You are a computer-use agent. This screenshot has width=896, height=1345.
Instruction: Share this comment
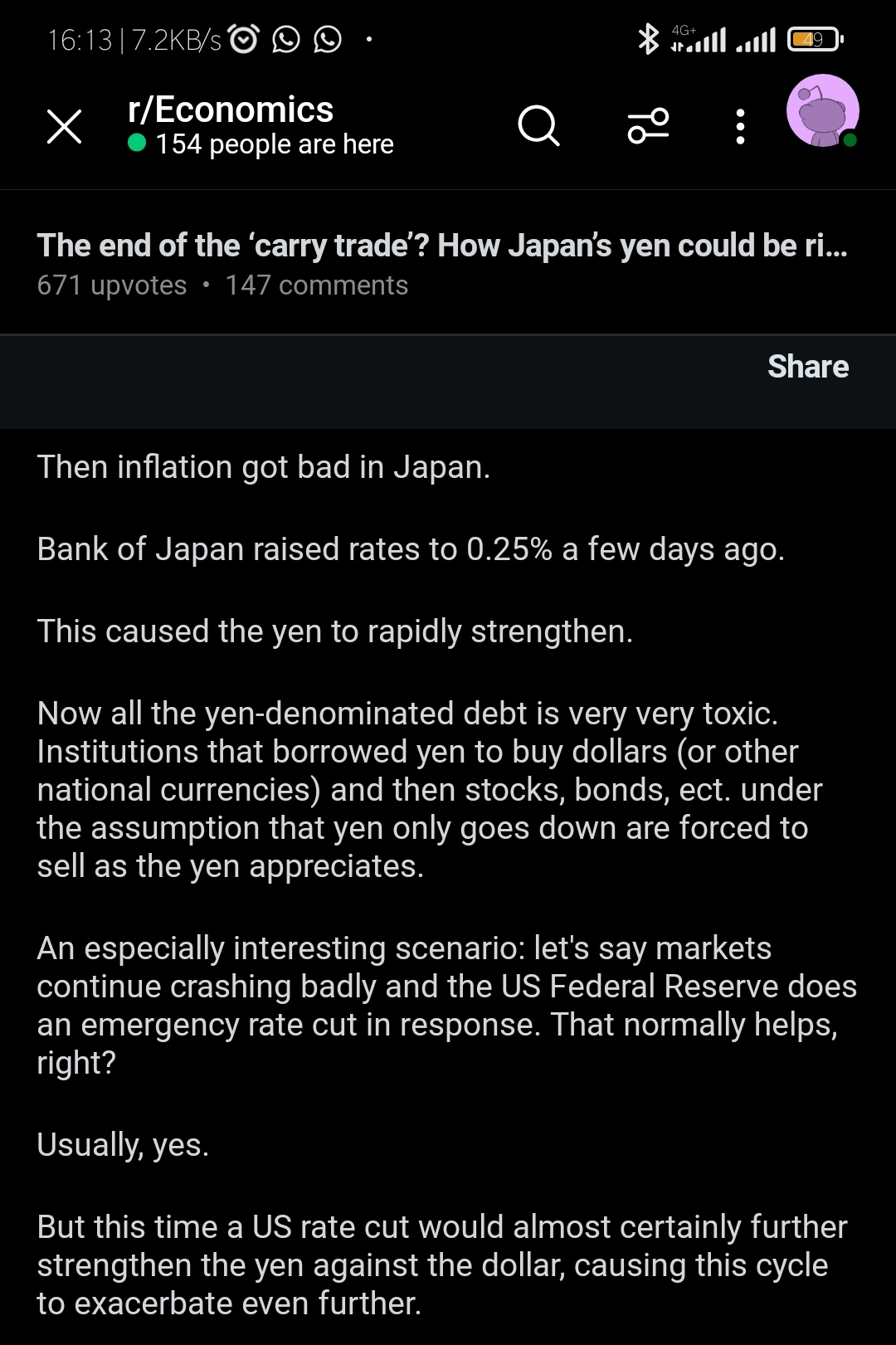pos(807,367)
